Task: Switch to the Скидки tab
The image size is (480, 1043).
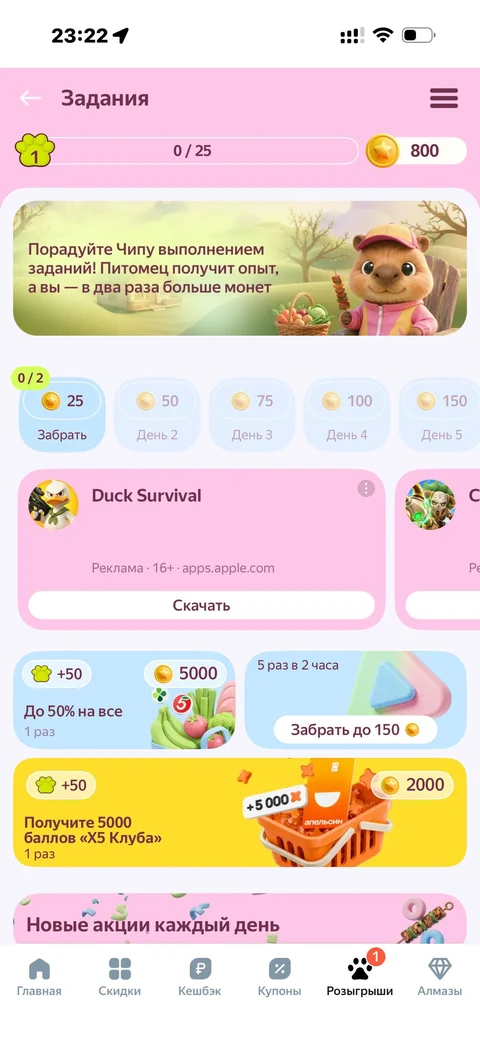Action: tap(120, 976)
